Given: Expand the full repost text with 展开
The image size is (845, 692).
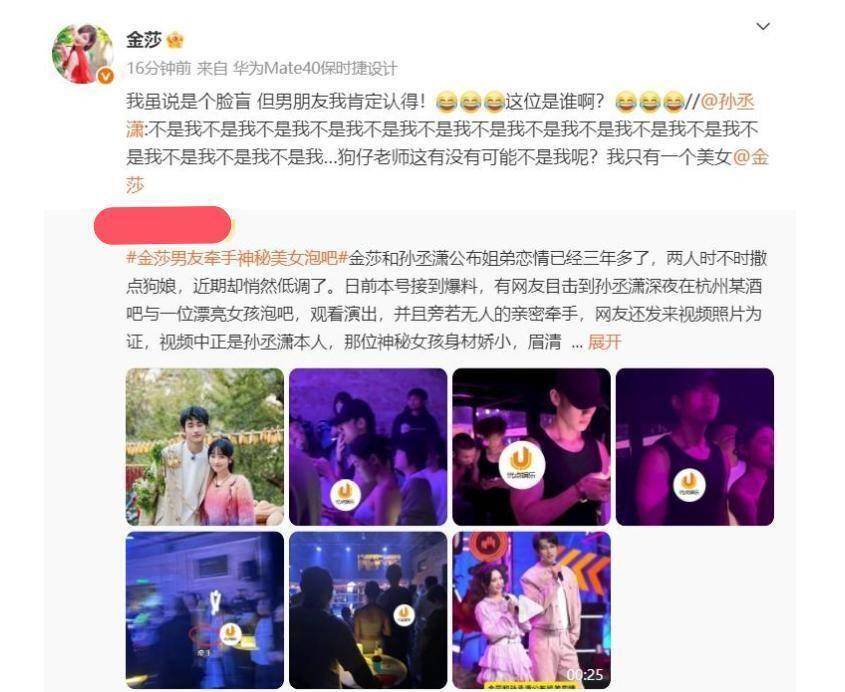Looking at the screenshot, I should pyautogui.click(x=604, y=342).
